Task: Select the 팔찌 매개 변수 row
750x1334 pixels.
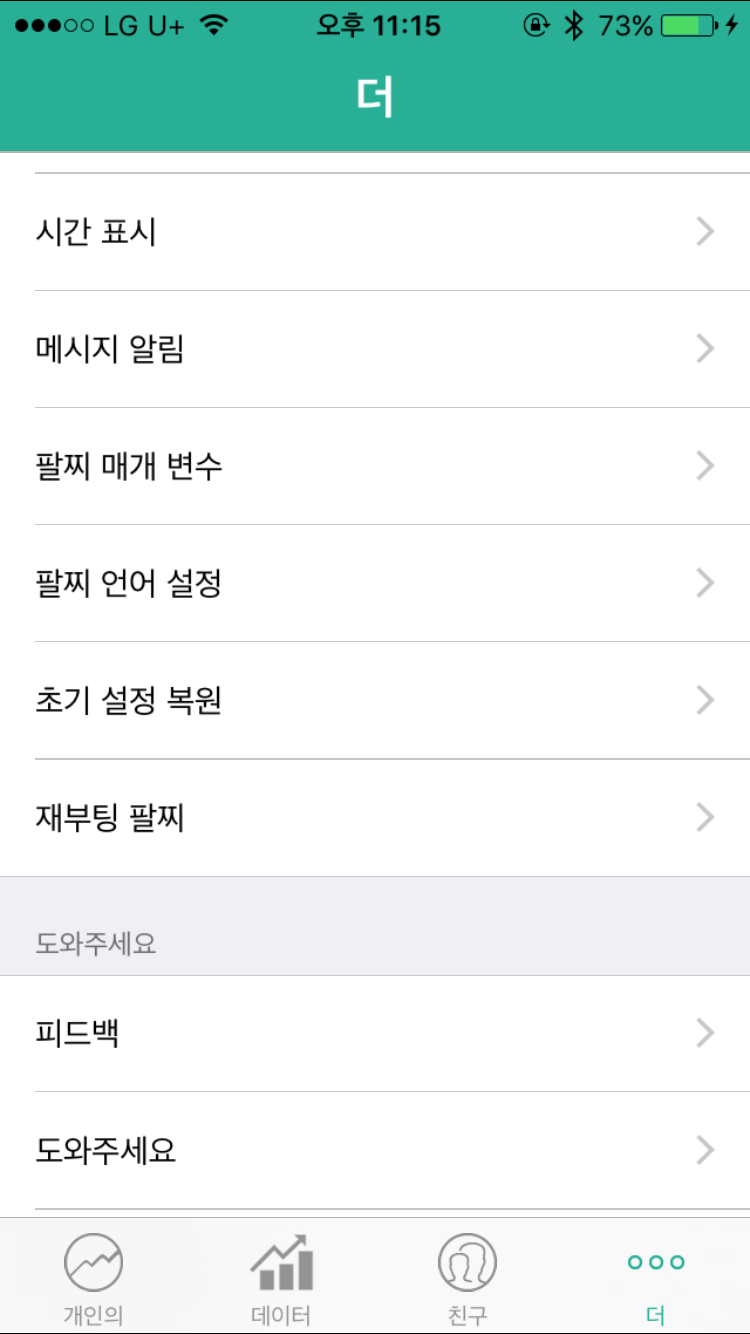Action: click(x=375, y=466)
